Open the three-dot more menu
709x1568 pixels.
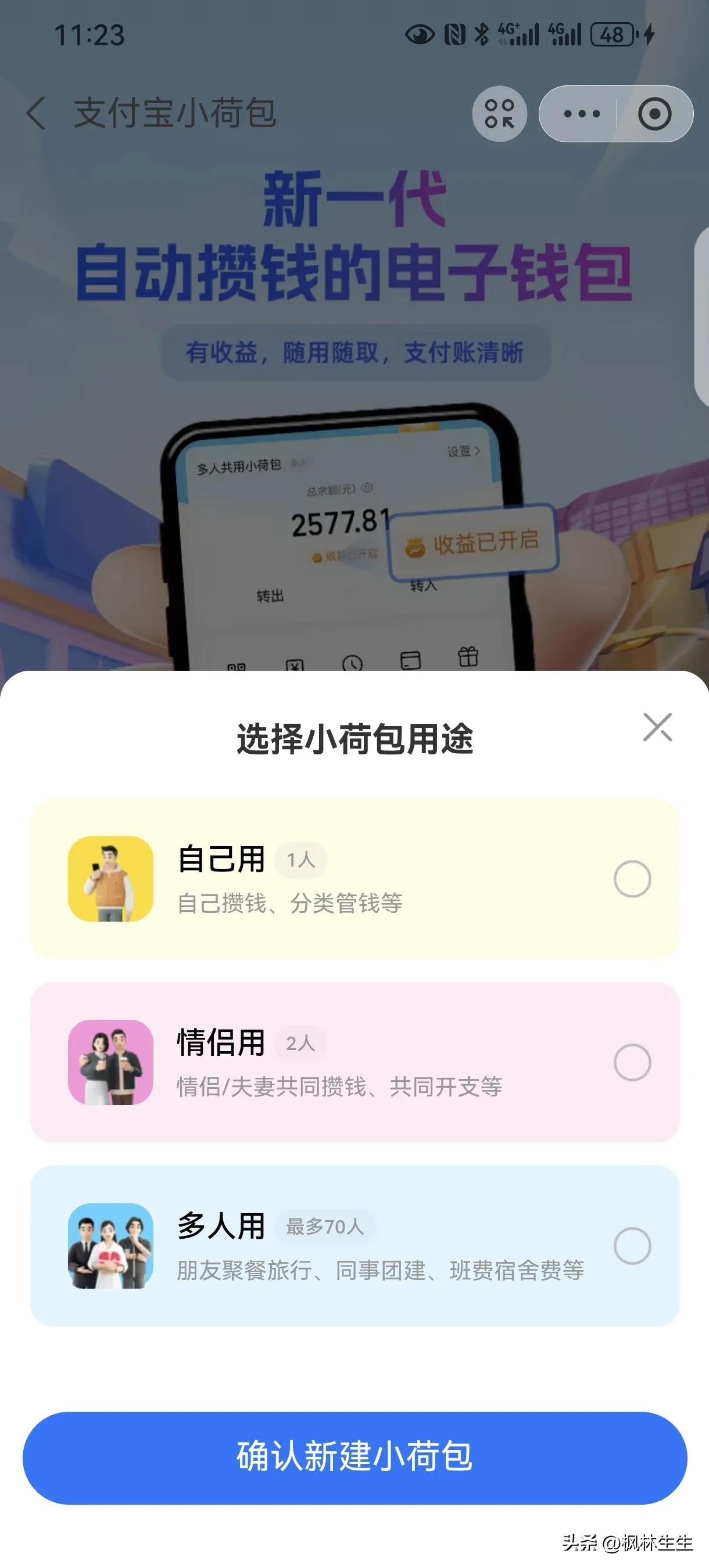582,114
